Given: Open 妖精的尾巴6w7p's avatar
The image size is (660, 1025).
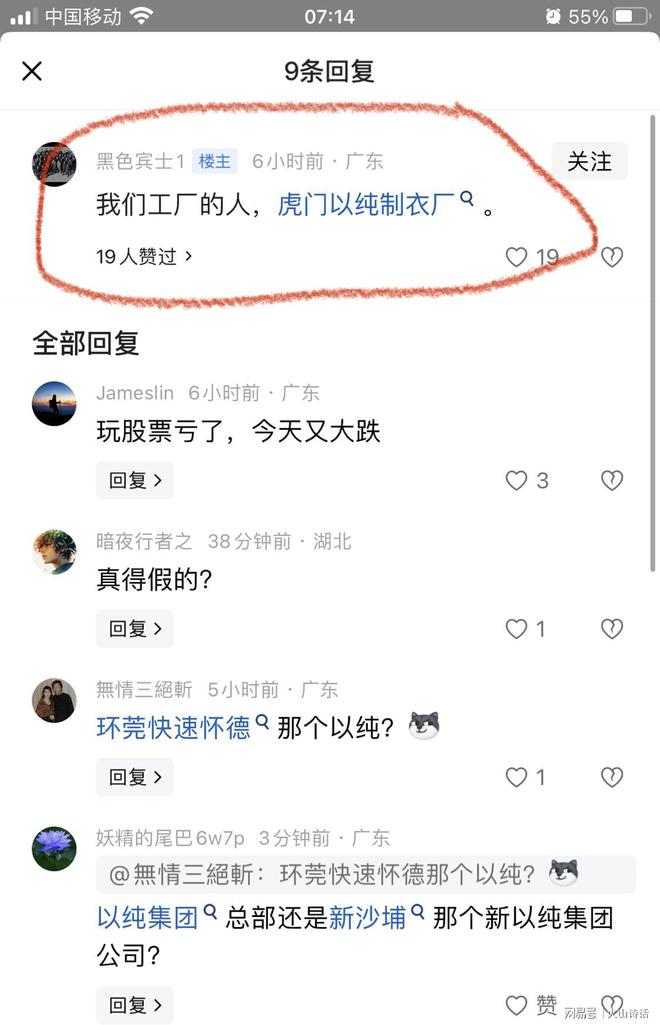Looking at the screenshot, I should pos(54,848).
